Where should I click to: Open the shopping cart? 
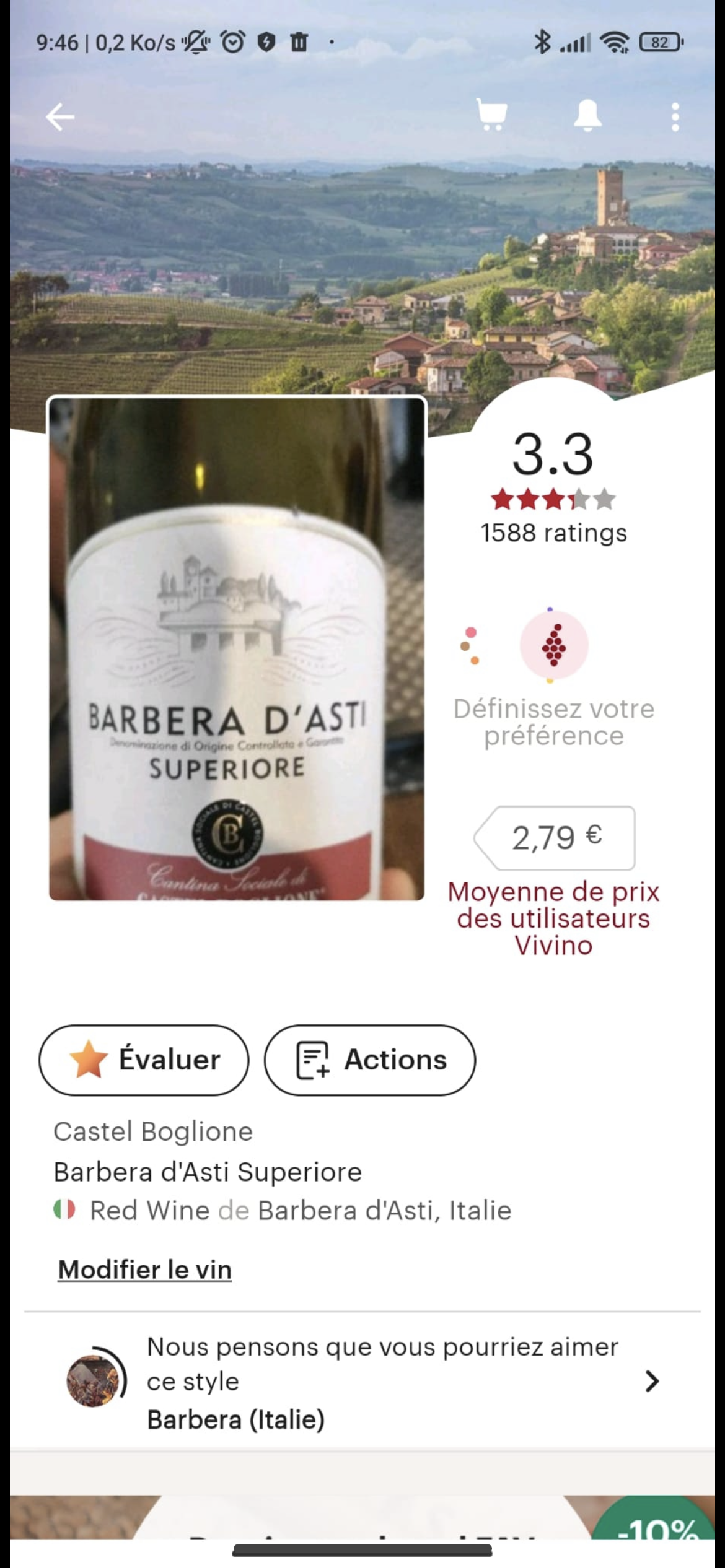point(491,115)
